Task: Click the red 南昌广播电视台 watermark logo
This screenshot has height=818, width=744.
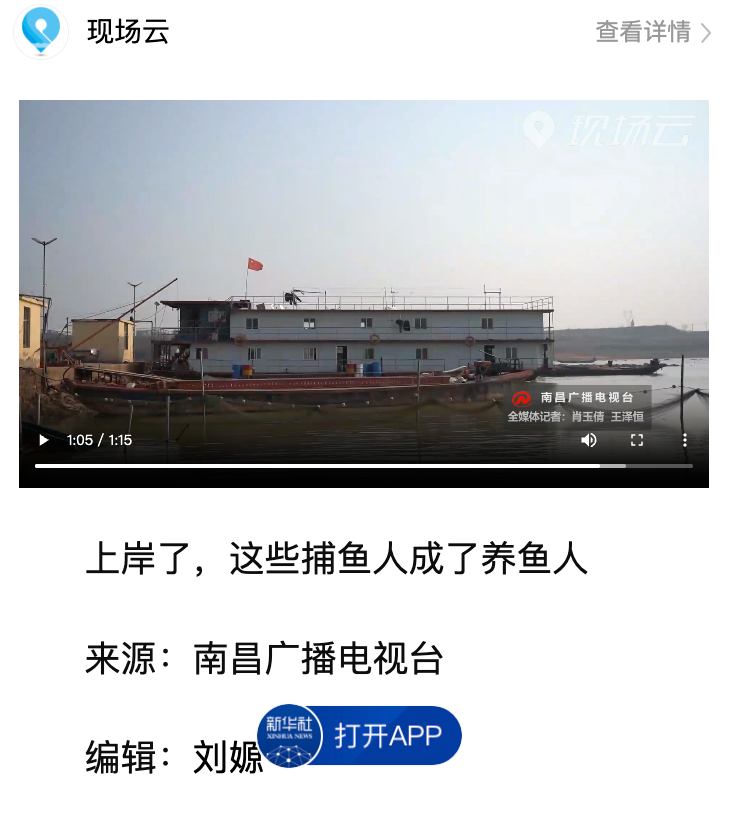Action: 520,397
